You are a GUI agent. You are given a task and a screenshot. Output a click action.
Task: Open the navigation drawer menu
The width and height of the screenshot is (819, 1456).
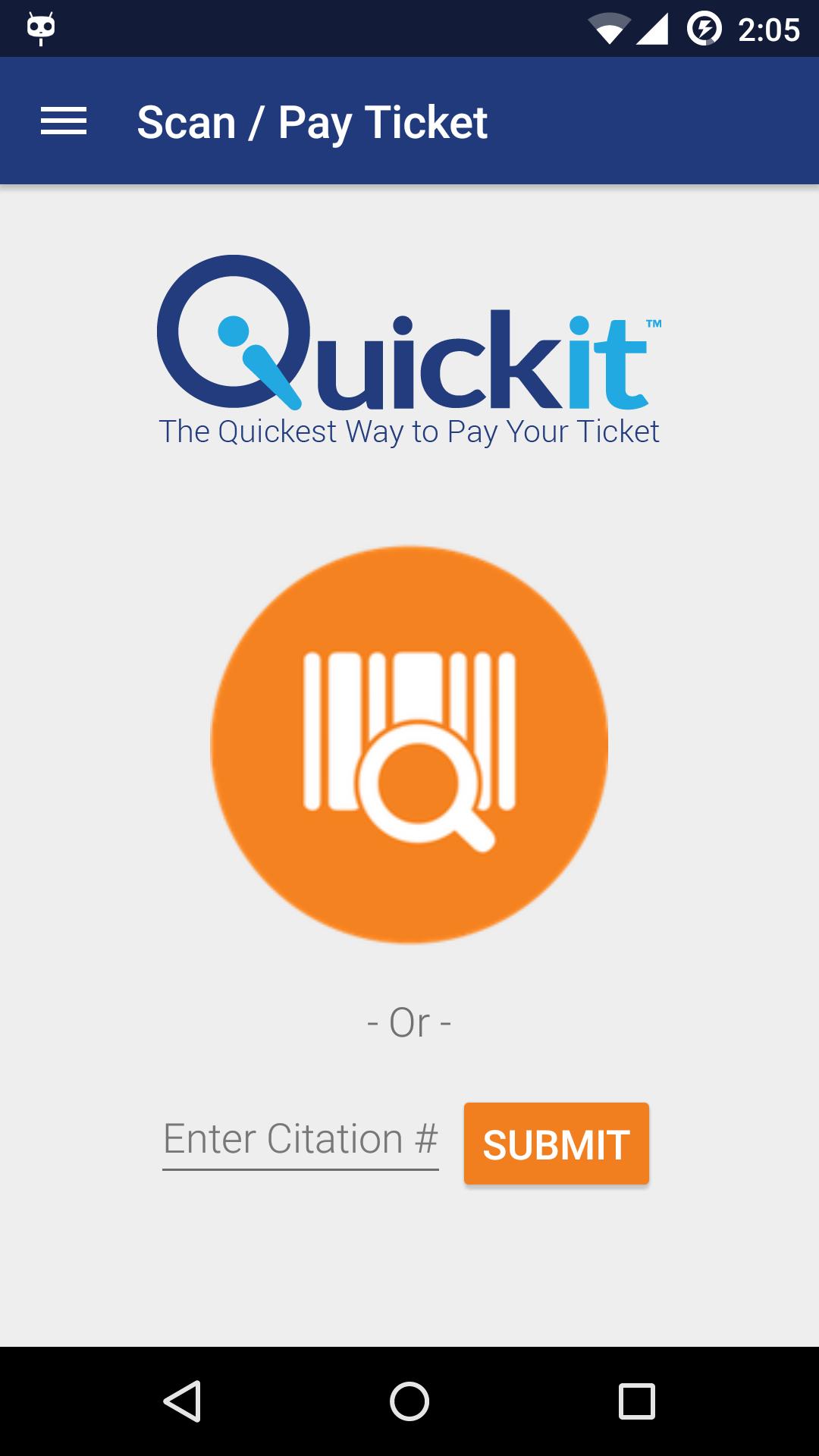[x=62, y=121]
